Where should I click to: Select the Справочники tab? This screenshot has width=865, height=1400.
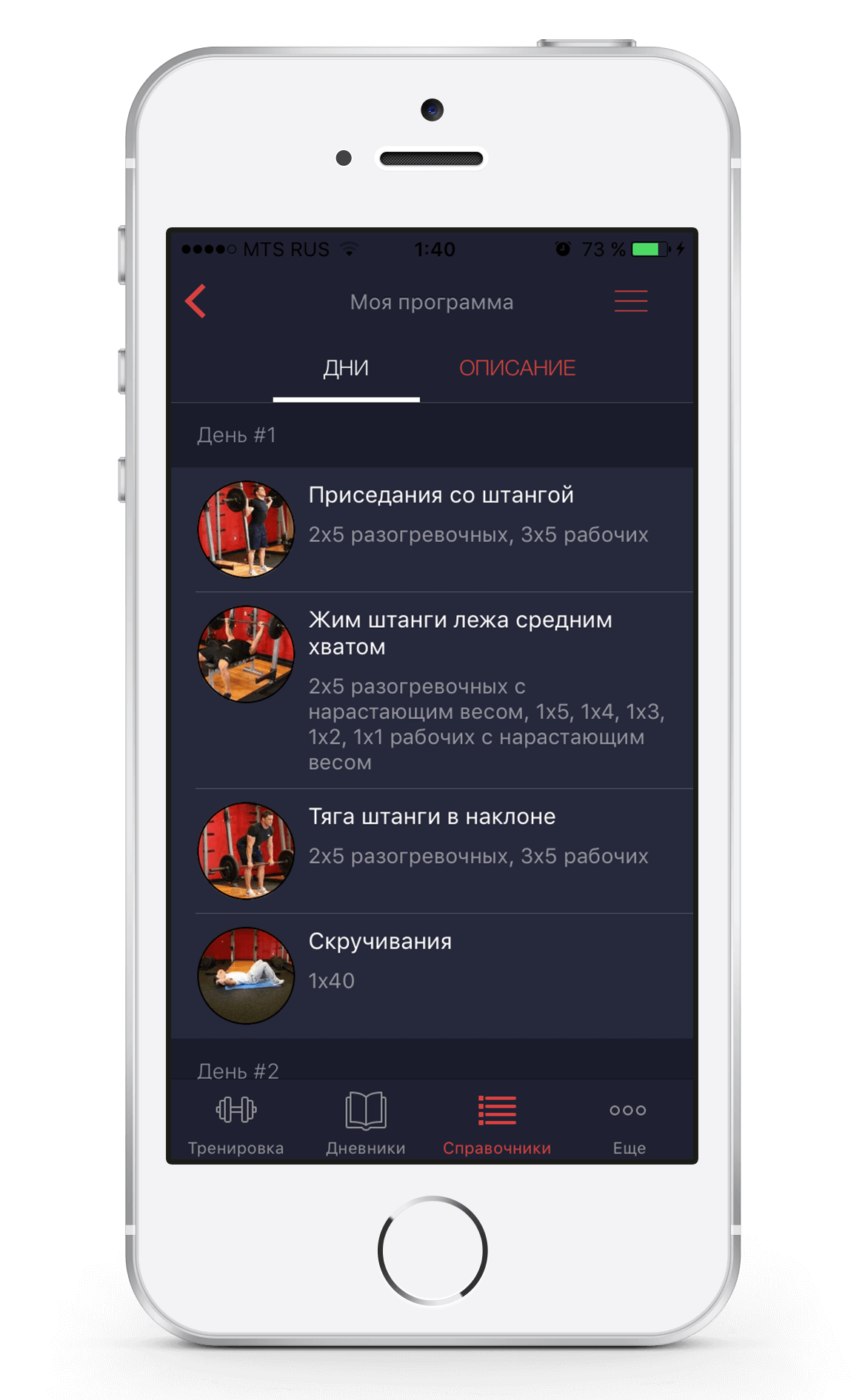[x=497, y=1122]
